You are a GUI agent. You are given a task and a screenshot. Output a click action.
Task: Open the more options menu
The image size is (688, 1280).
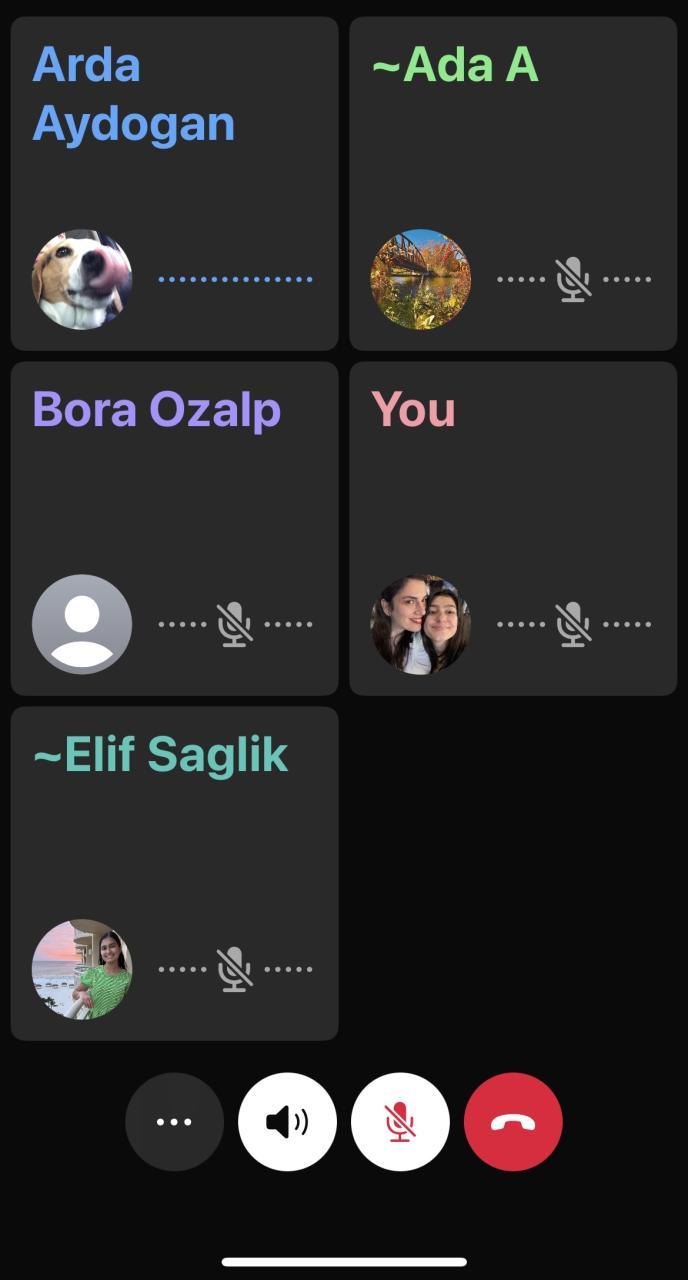click(174, 1122)
